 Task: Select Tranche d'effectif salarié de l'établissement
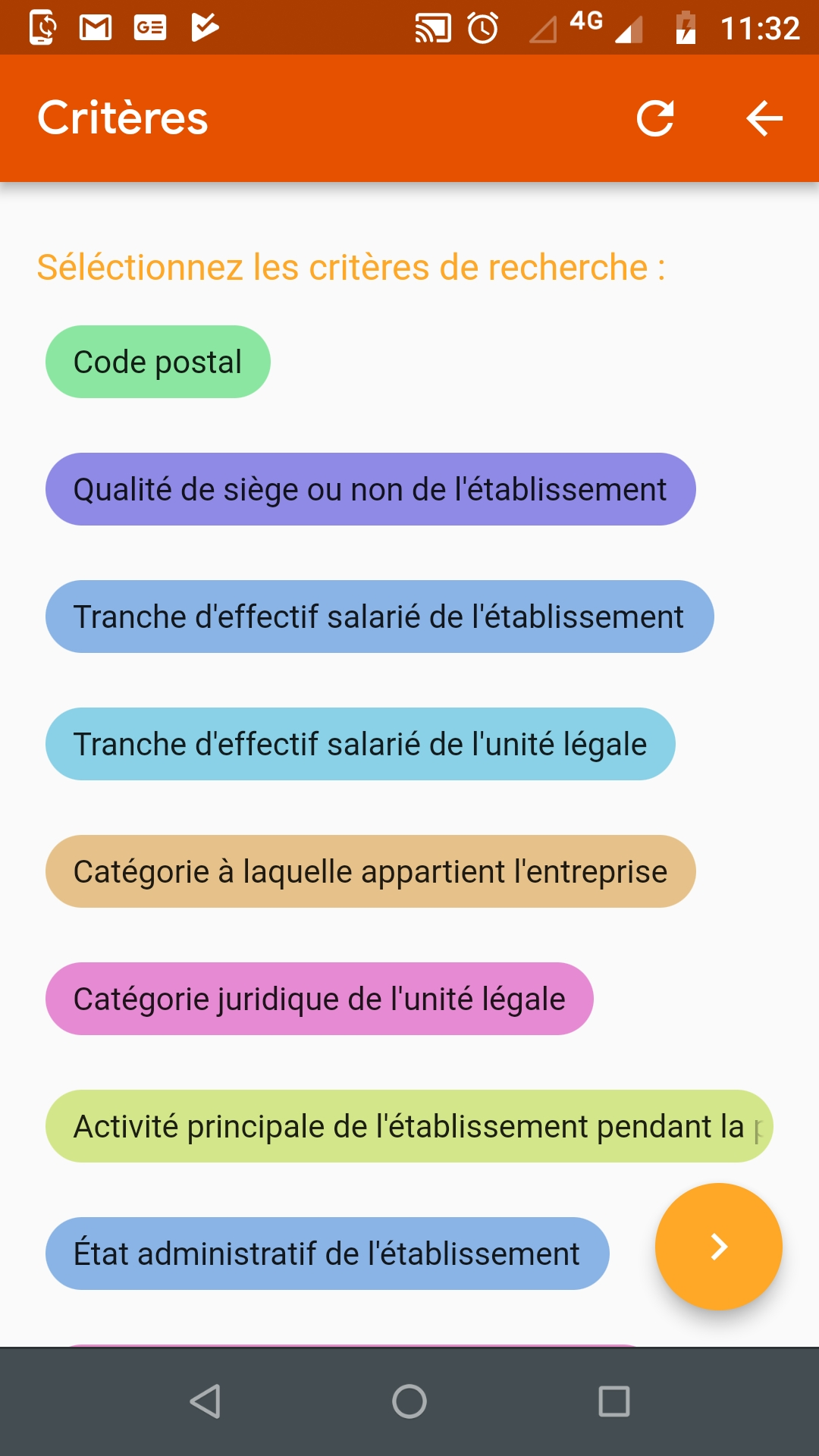click(380, 617)
